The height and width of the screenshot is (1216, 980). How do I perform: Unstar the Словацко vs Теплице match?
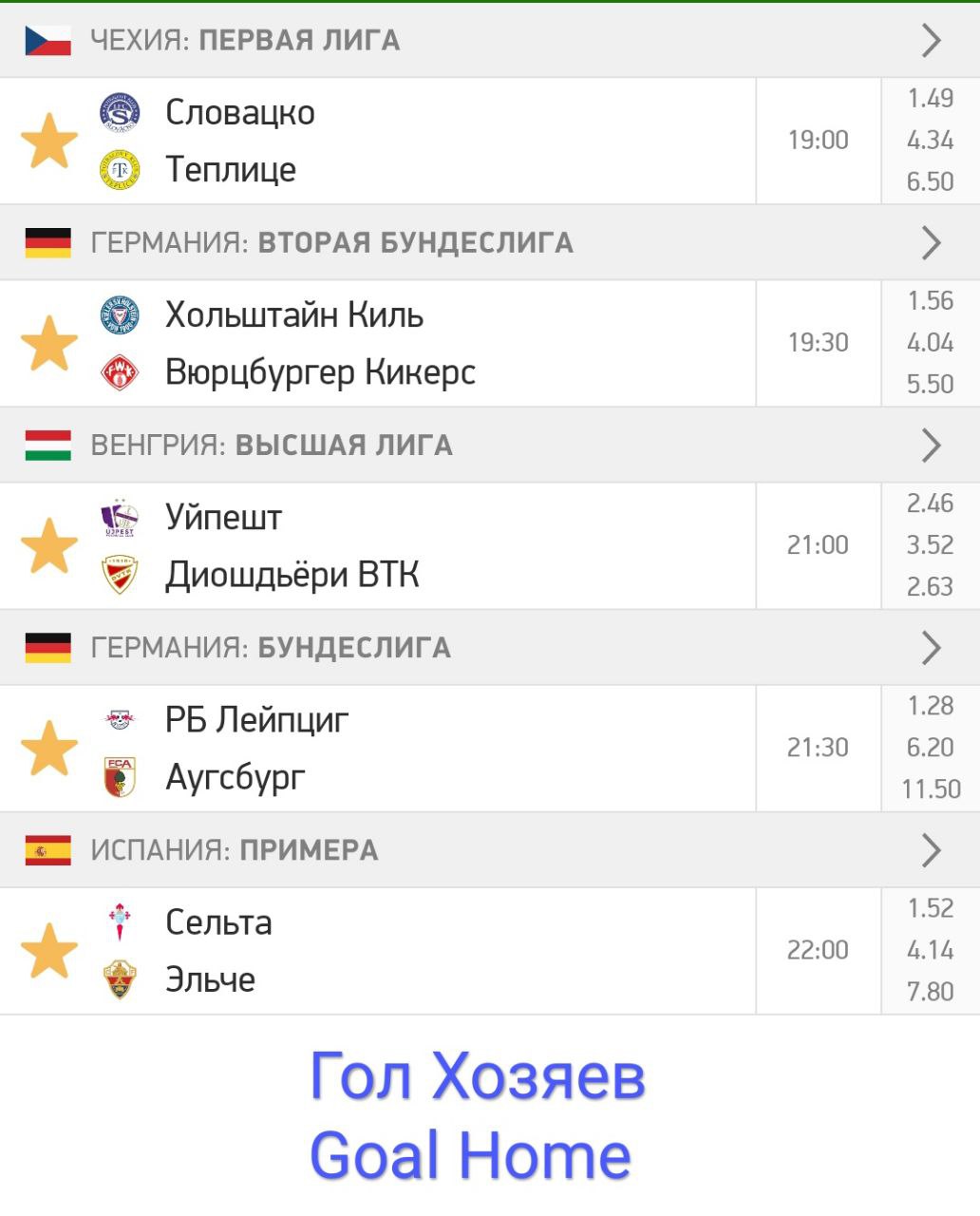pyautogui.click(x=49, y=141)
